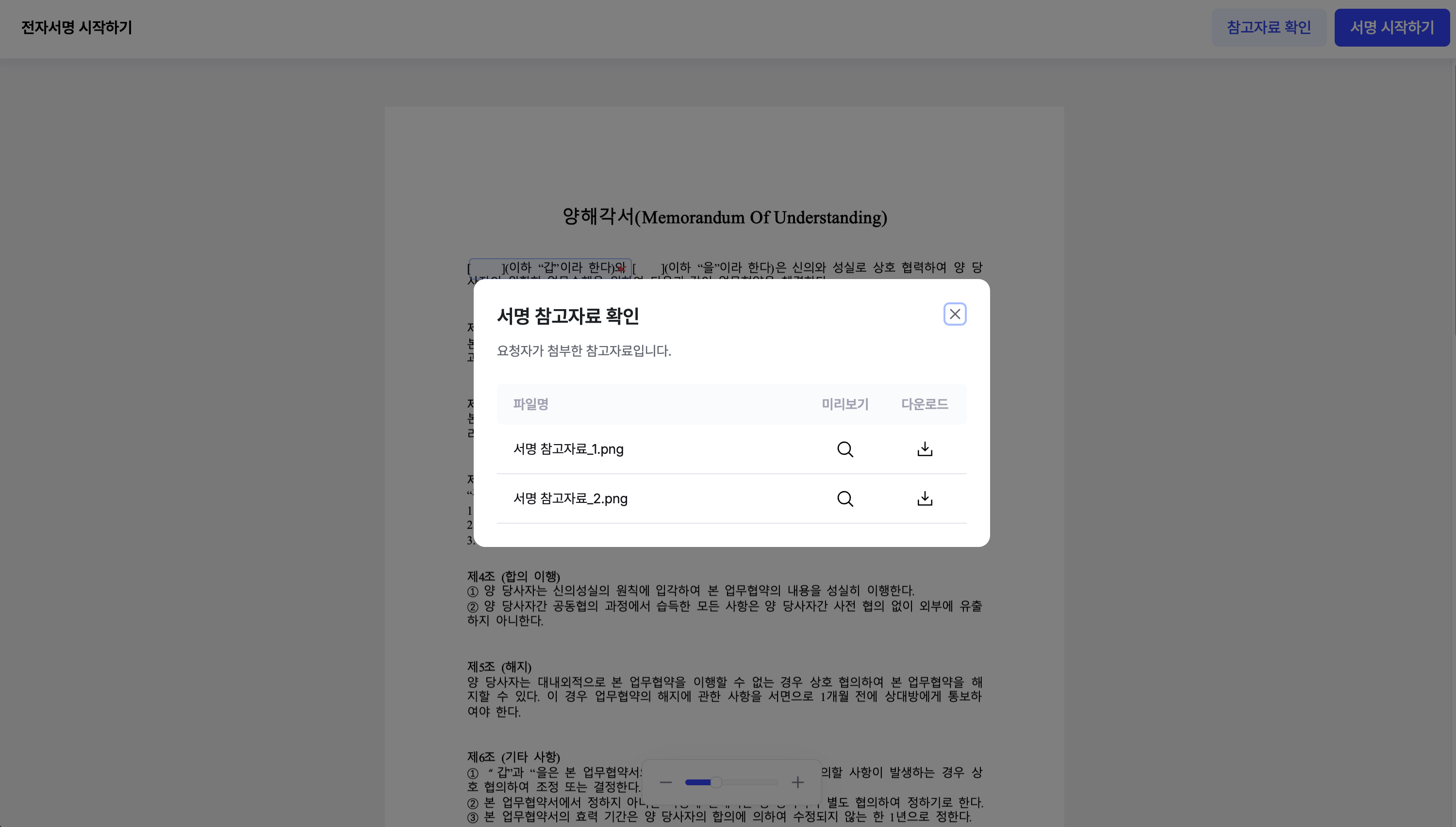Download 서명 참고자료_1.png
This screenshot has height=827, width=1456.
[x=925, y=449]
